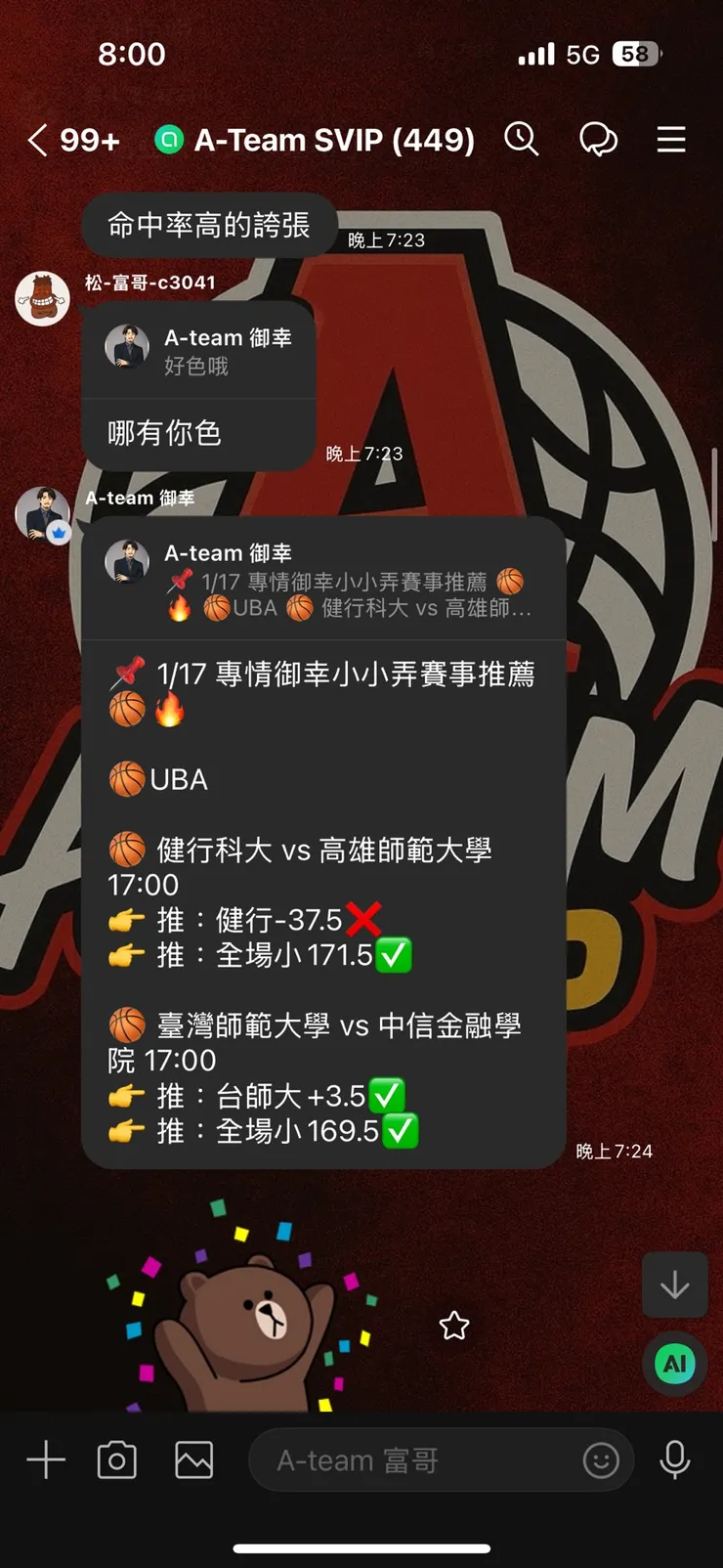This screenshot has width=723, height=1568.
Task: Open the search icon in the chat header
Action: pos(522,140)
